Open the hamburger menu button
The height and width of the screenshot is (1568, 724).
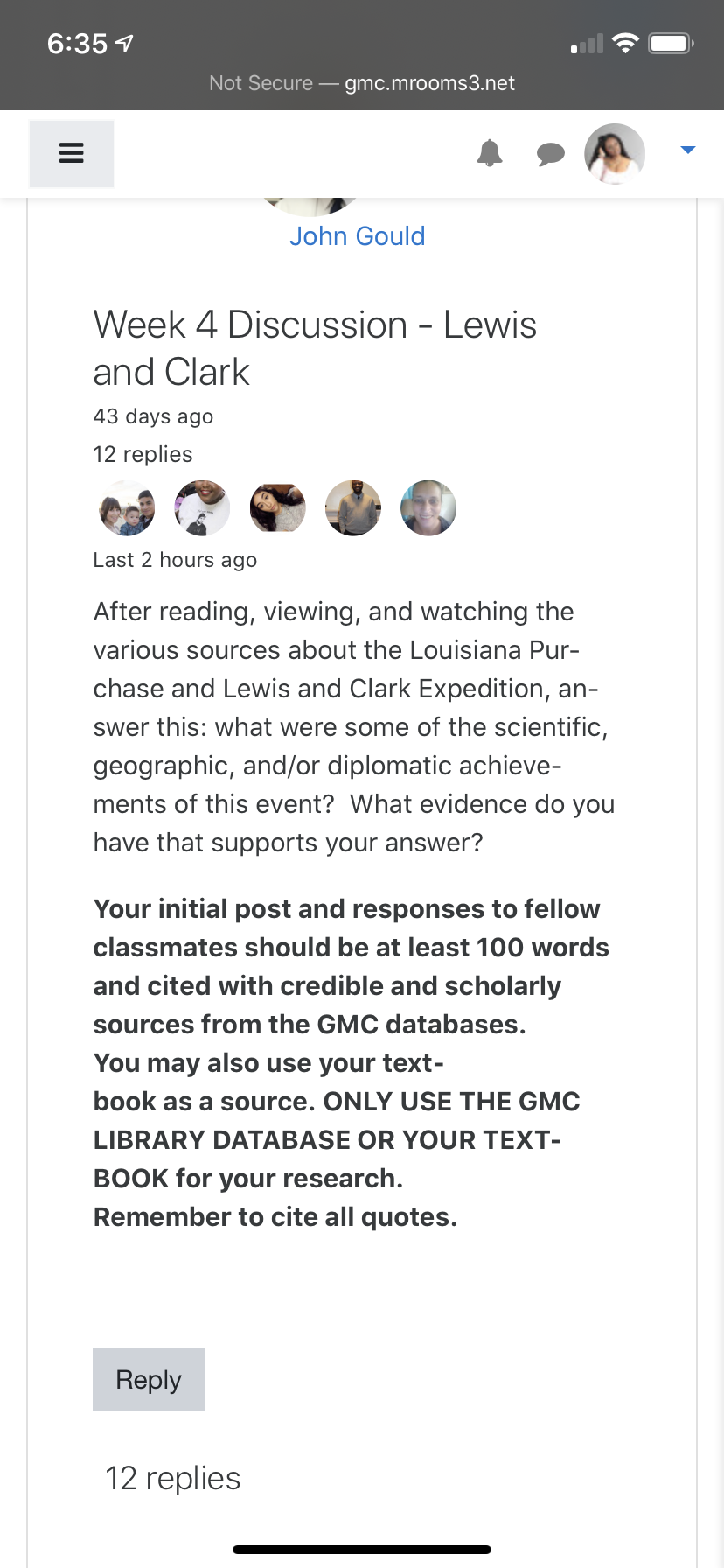point(71,153)
